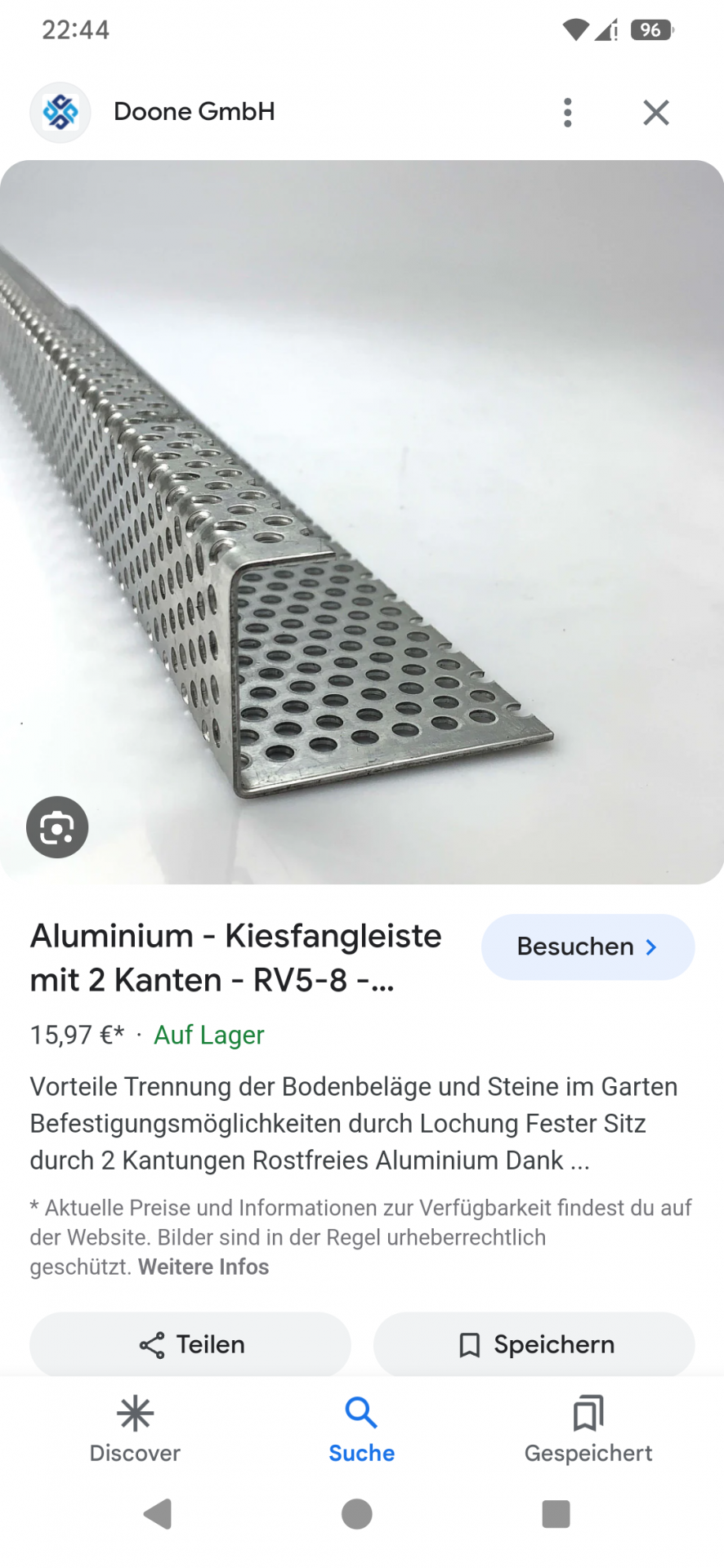Screen dimensions: 724x1568
Task: Tap the system back button
Action: 158,1513
